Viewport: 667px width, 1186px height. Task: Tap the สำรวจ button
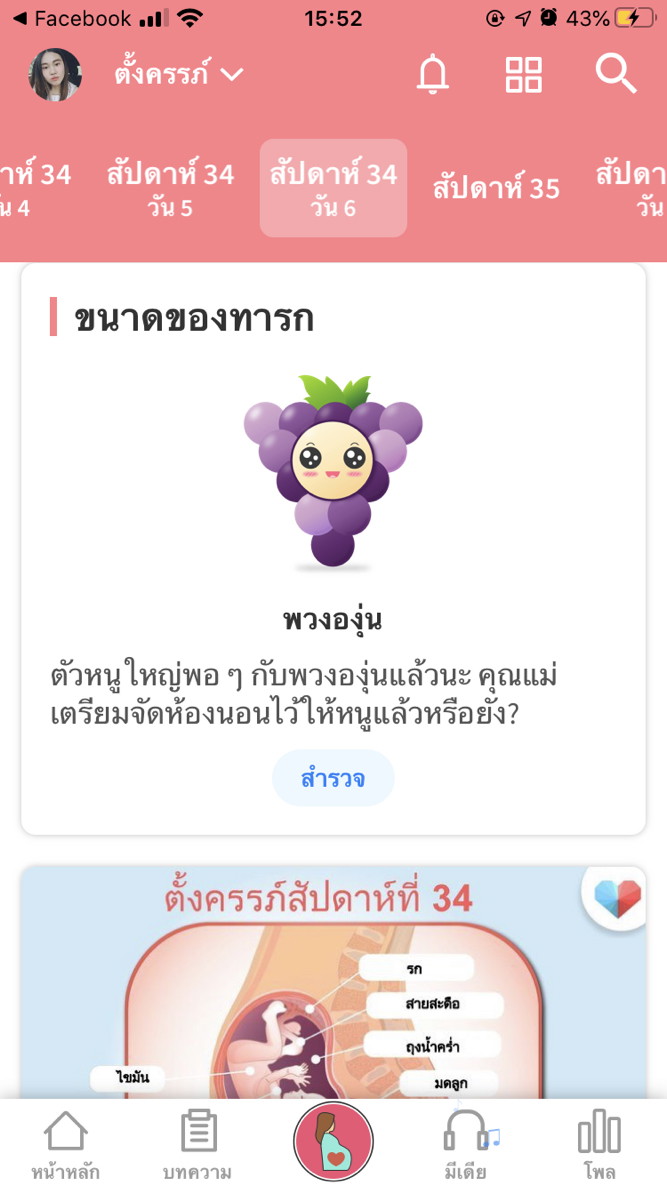click(x=333, y=778)
